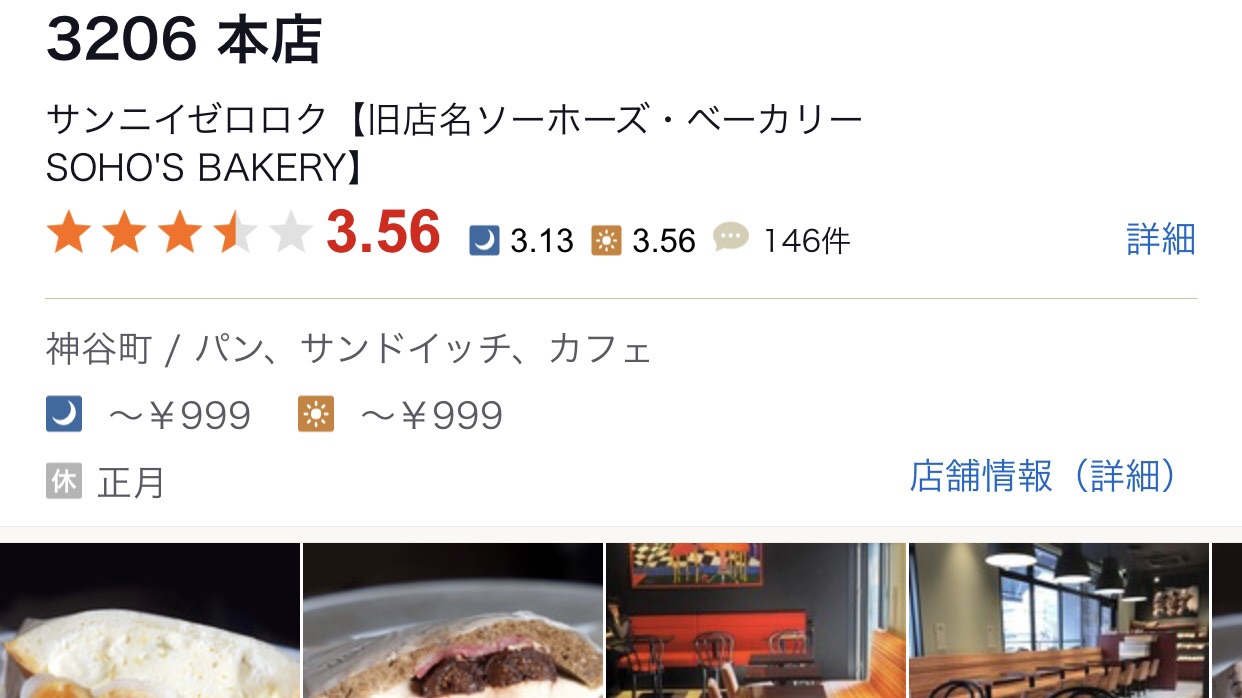Open the photo of the orange sofa seating
This screenshot has width=1242, height=698.
coord(755,620)
